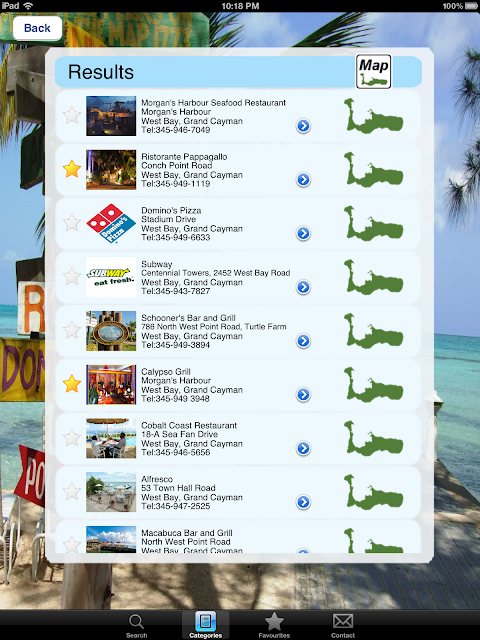
Task: Open details arrow for Cobalt Coast Restaurant
Action: (303, 448)
